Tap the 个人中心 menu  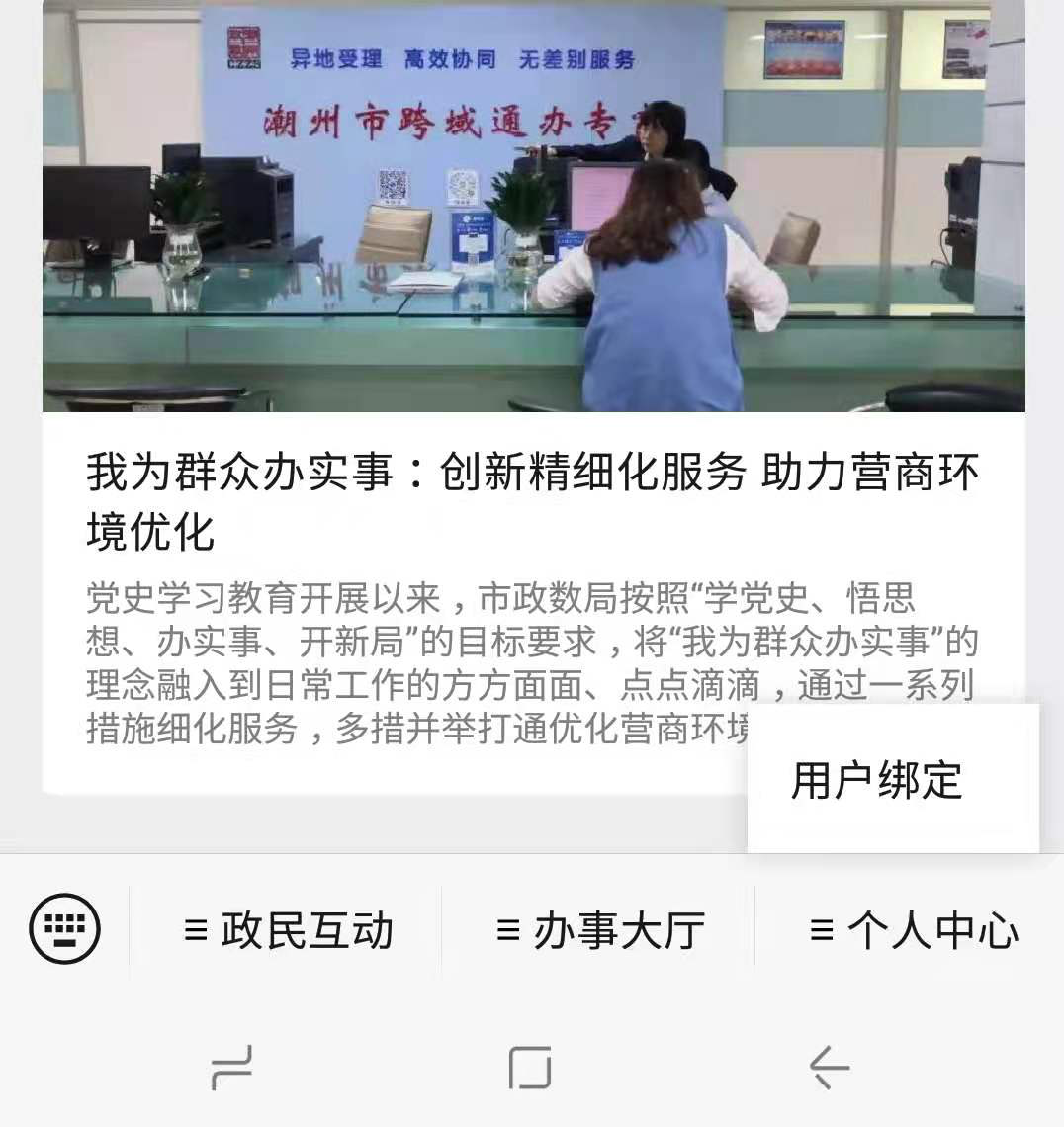(x=913, y=931)
